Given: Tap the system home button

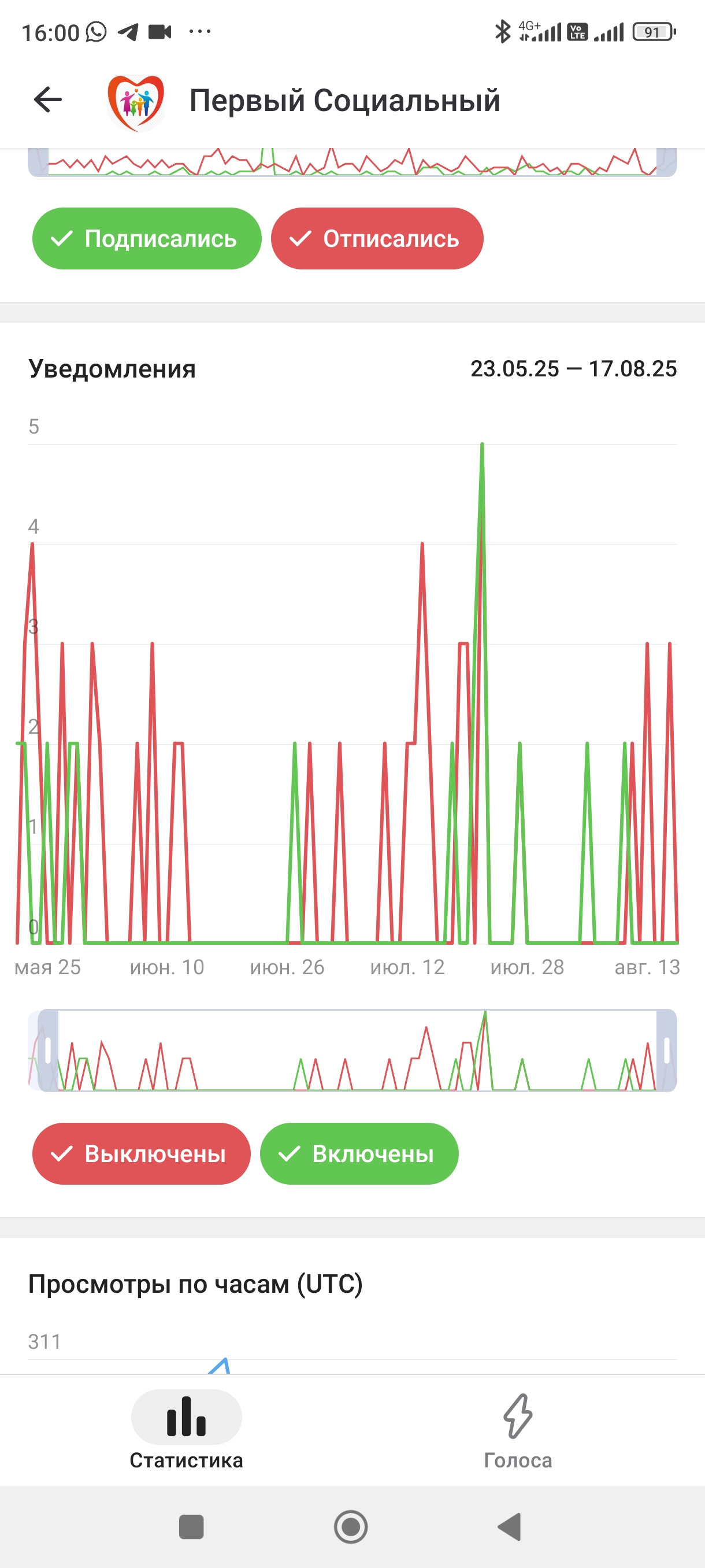Looking at the screenshot, I should point(351,1526).
